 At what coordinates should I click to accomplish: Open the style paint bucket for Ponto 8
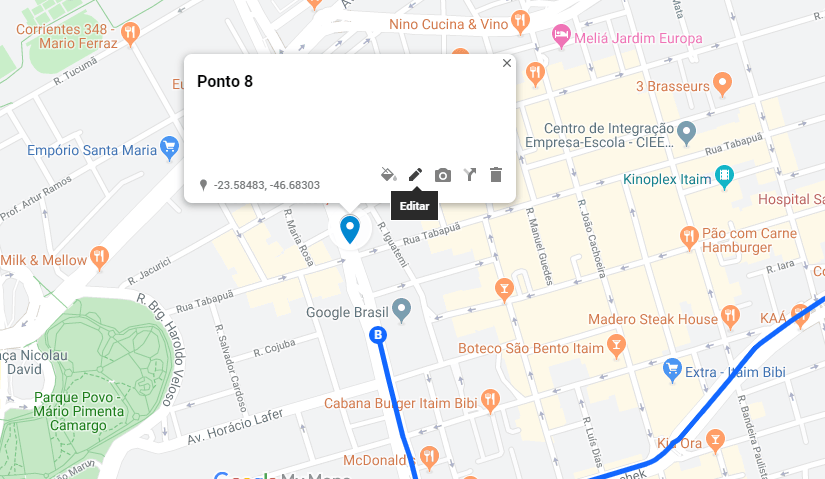click(x=388, y=175)
